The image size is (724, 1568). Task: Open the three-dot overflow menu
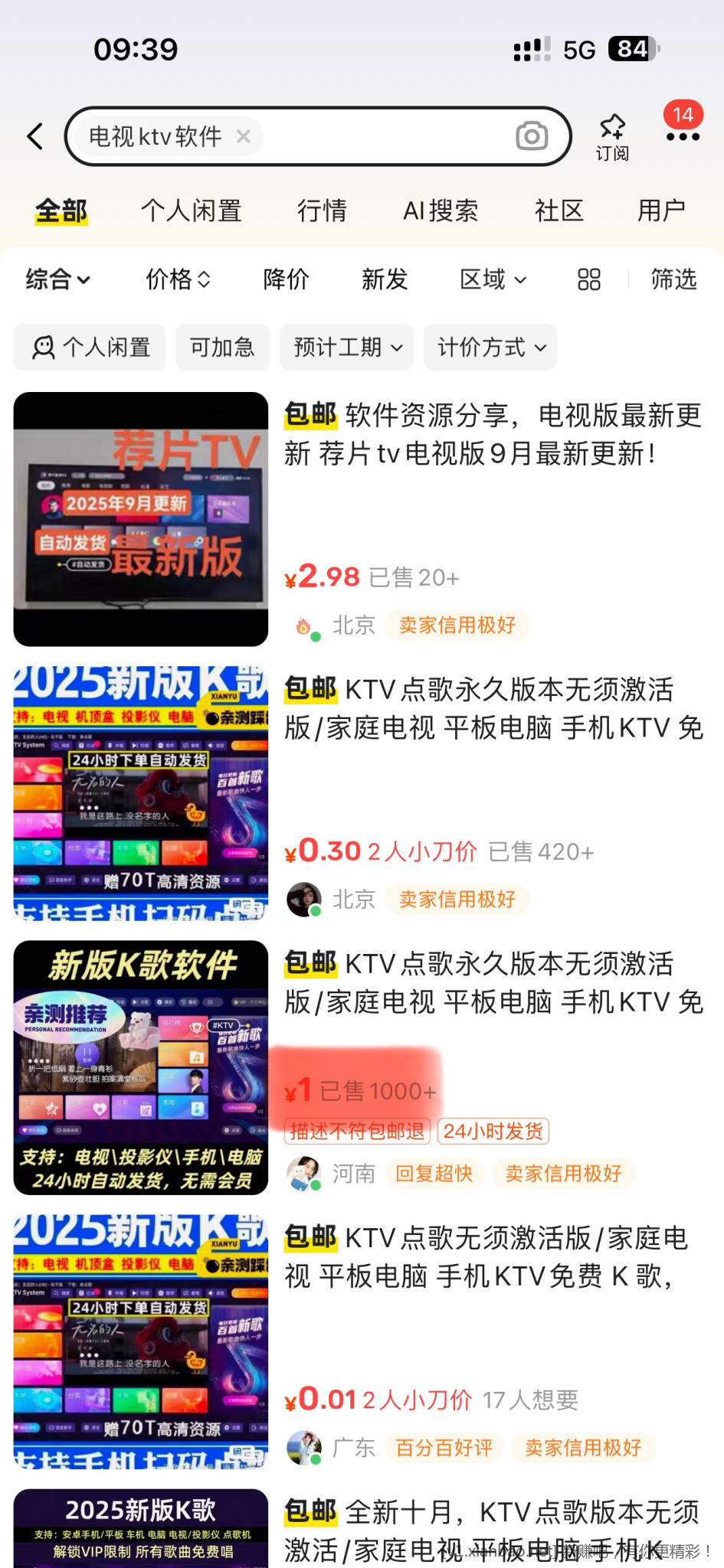[x=682, y=137]
